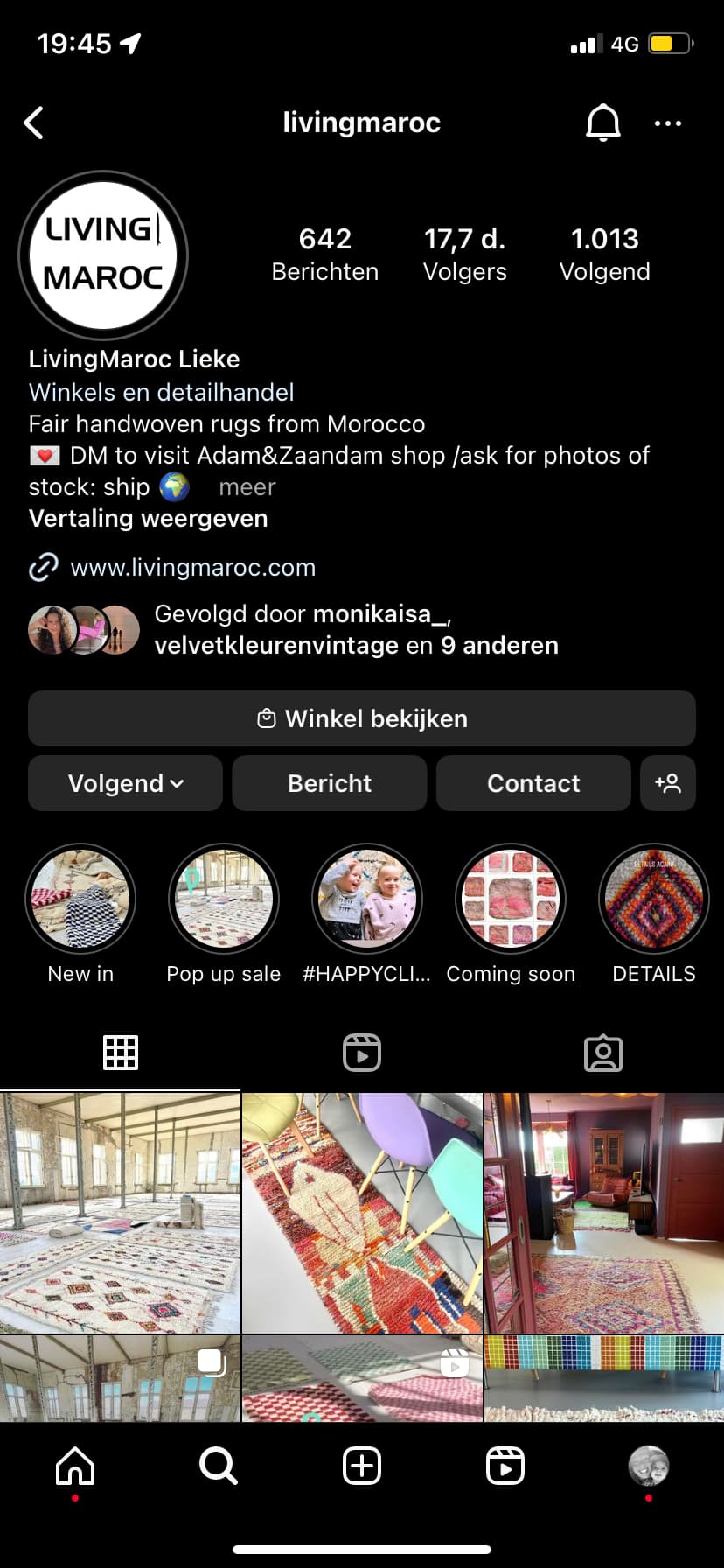The image size is (724, 1568).
Task: Expand the bio with meer
Action: tap(247, 487)
